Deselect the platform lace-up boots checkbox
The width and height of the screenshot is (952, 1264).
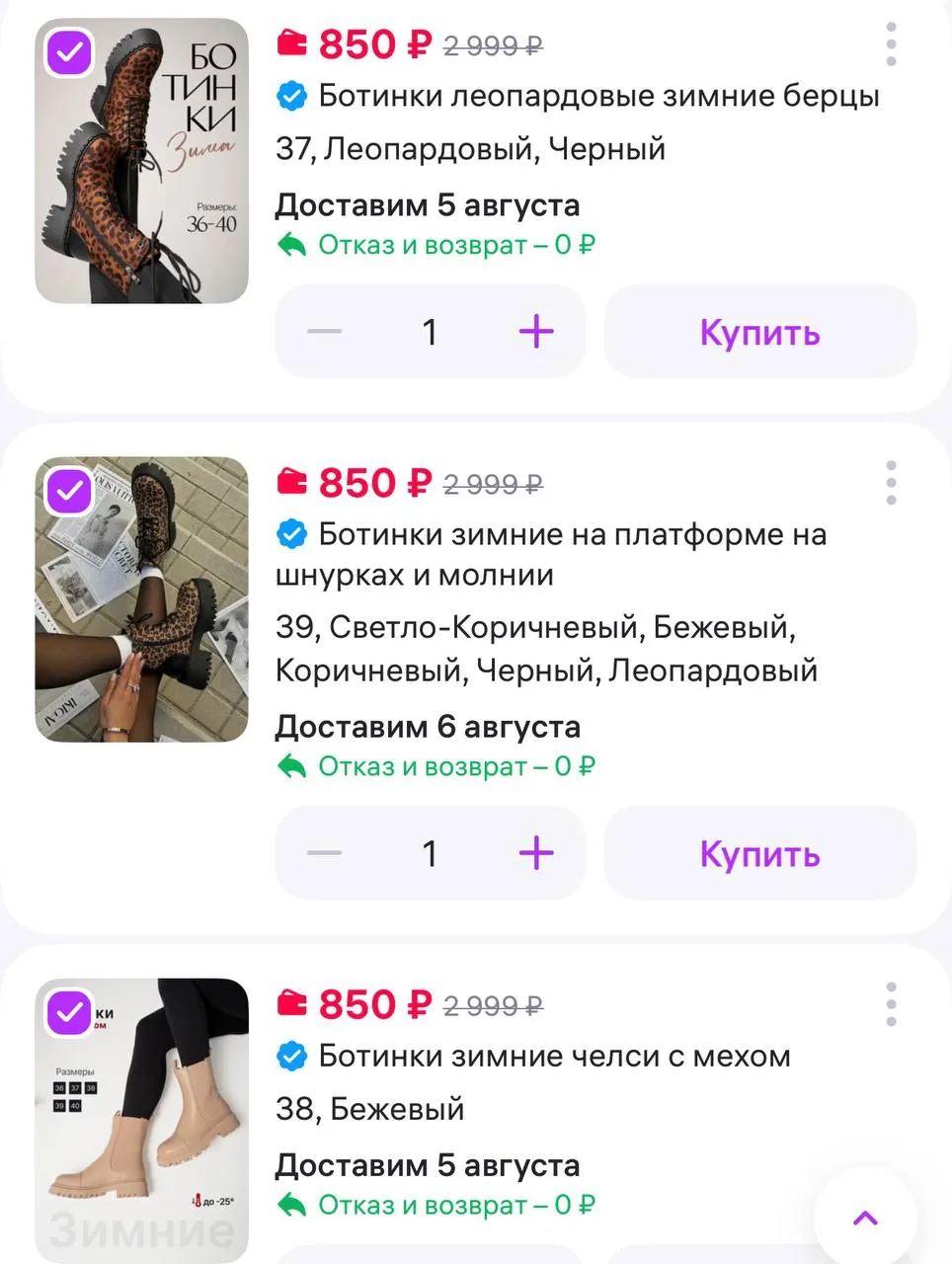click(69, 491)
